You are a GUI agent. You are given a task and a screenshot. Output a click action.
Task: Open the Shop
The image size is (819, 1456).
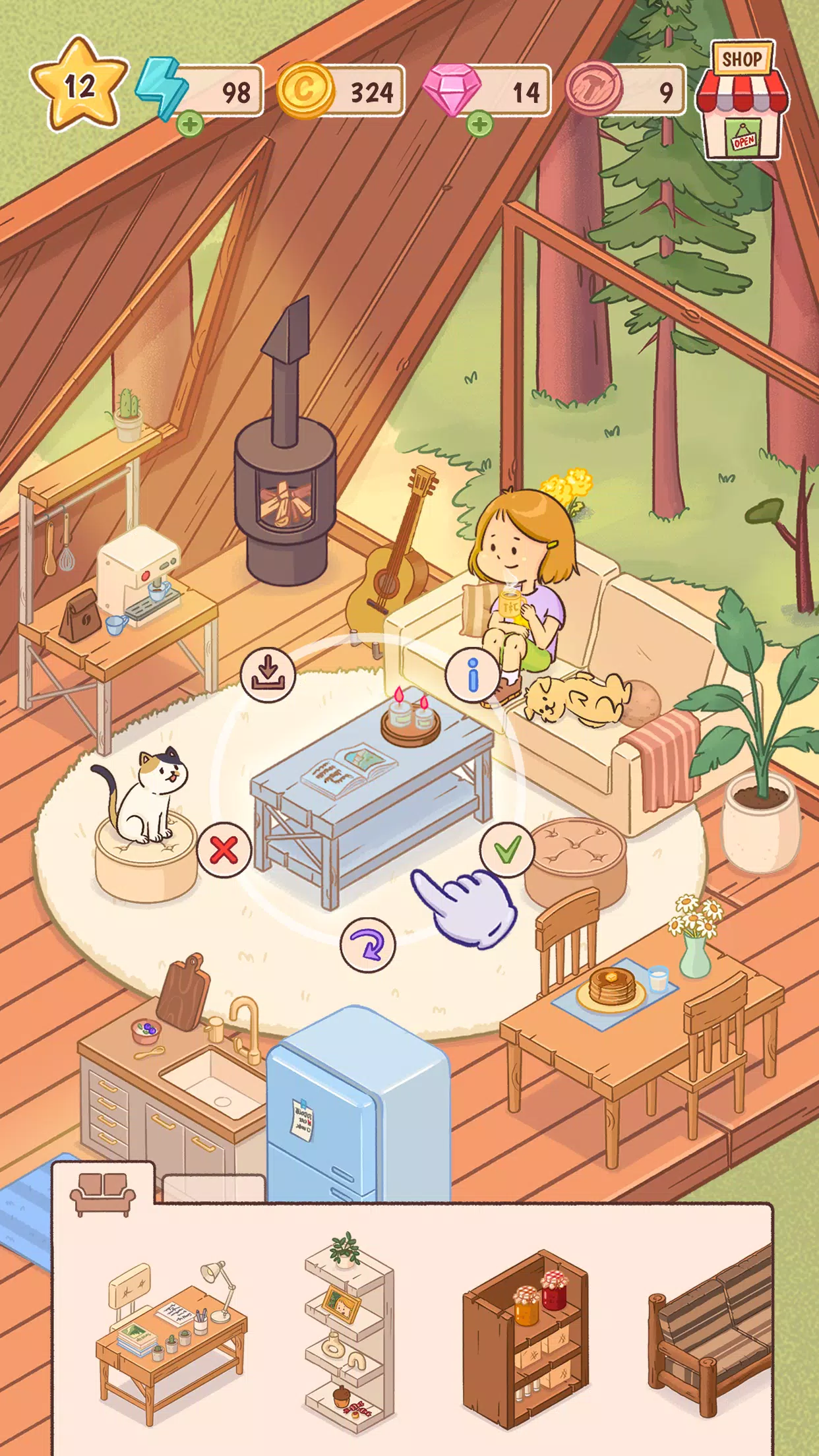(744, 99)
